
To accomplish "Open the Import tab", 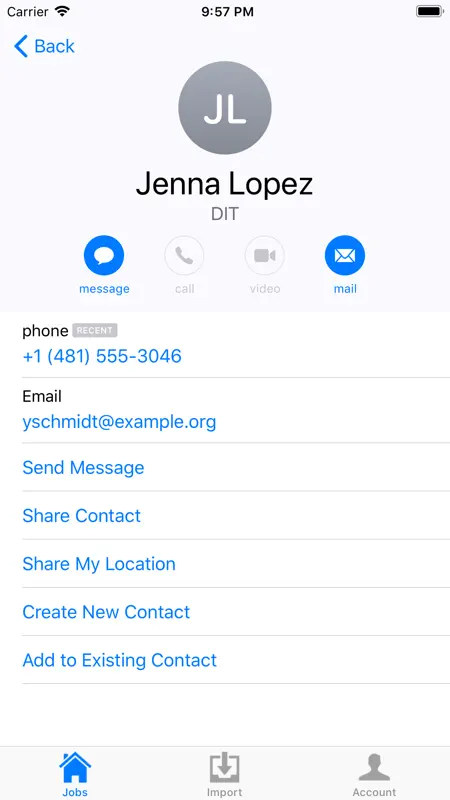I will pyautogui.click(x=224, y=774).
